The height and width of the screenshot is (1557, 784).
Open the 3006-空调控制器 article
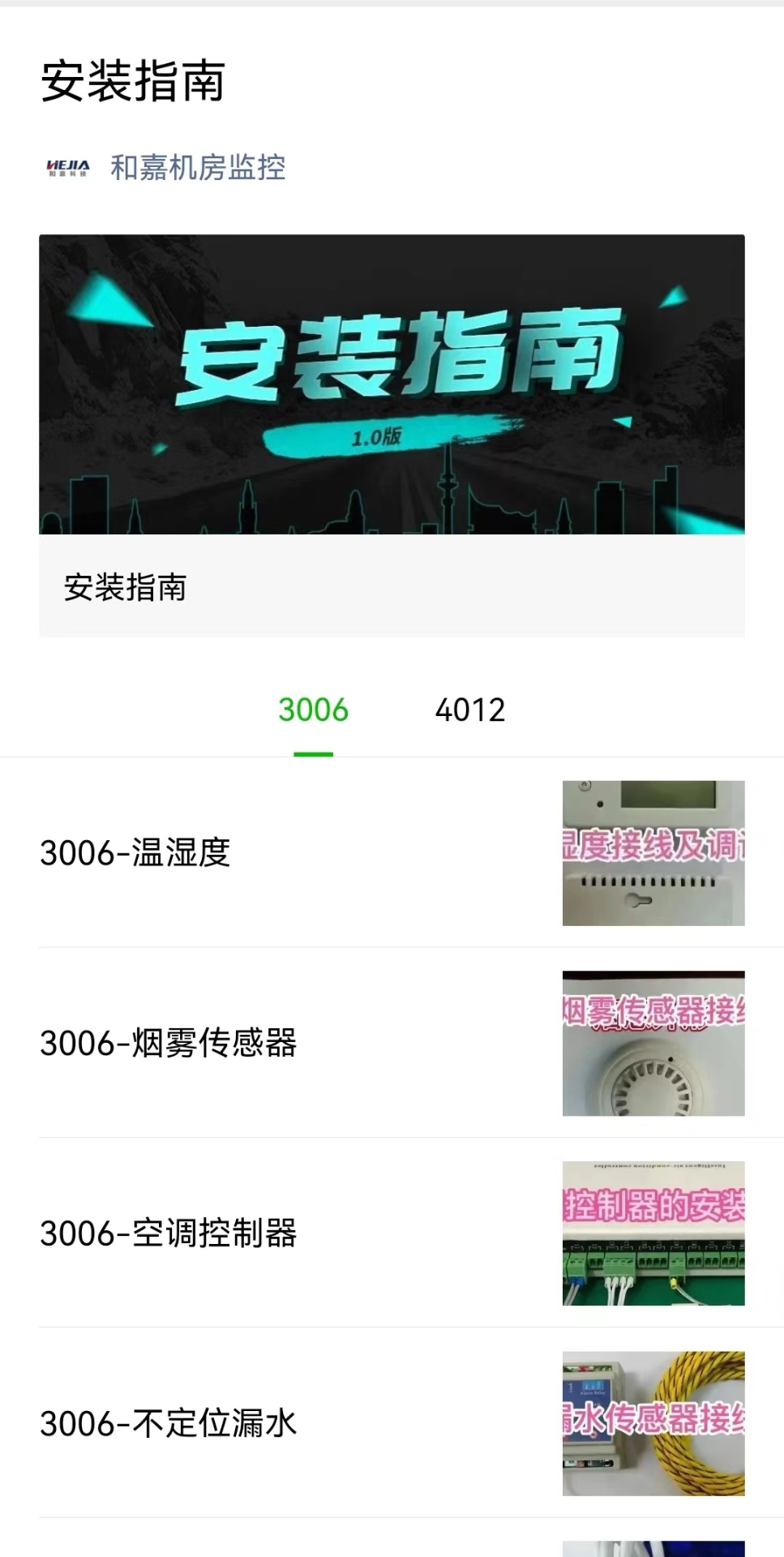[392, 1233]
